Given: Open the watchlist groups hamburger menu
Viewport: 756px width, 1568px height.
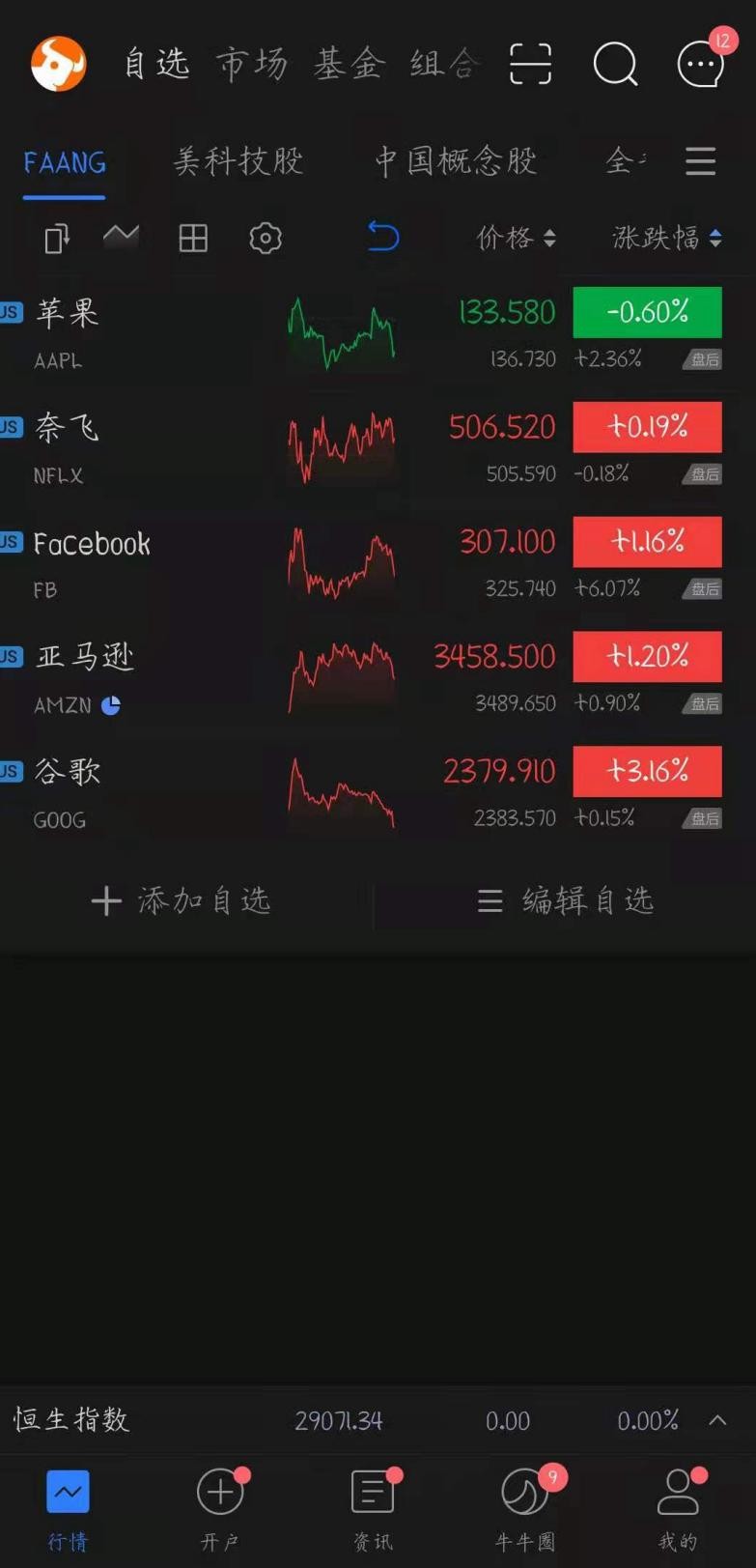Looking at the screenshot, I should (x=700, y=161).
